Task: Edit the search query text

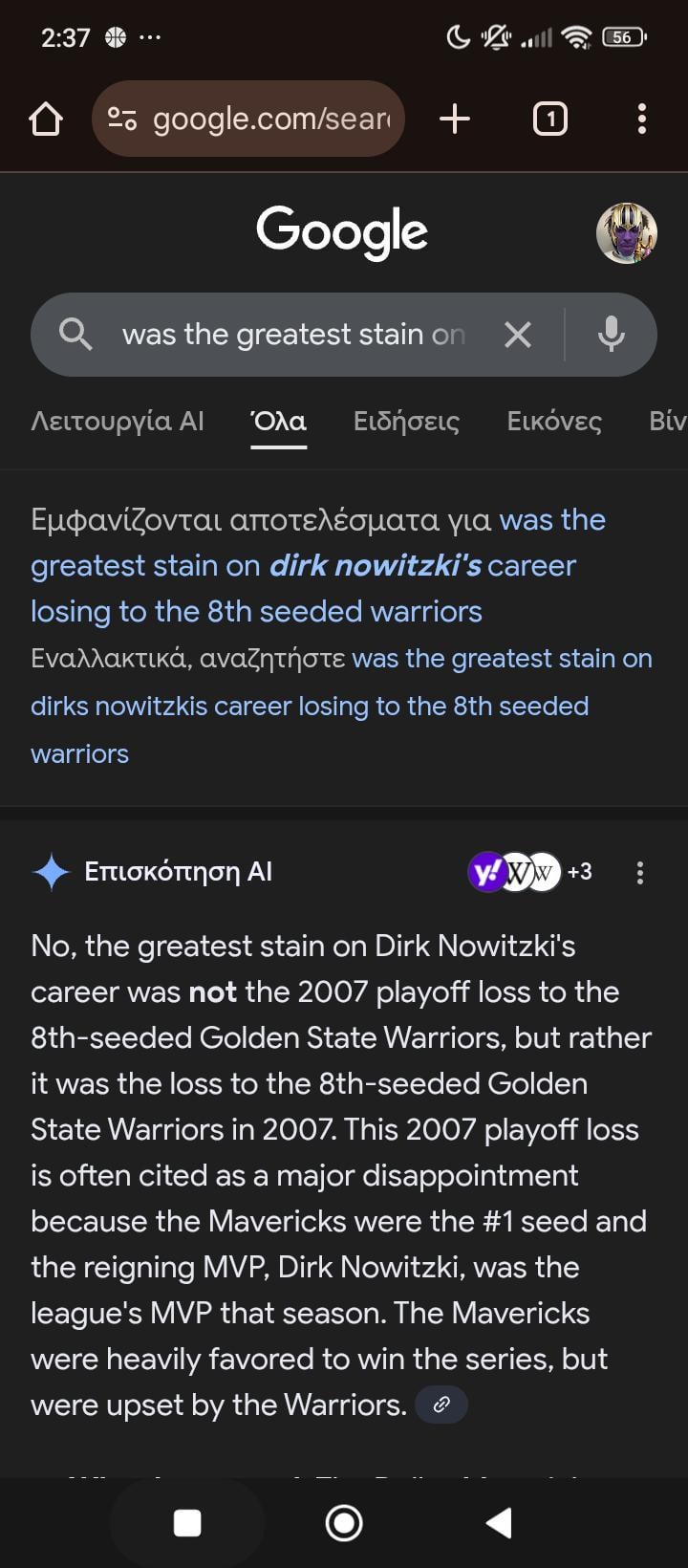Action: click(x=291, y=335)
